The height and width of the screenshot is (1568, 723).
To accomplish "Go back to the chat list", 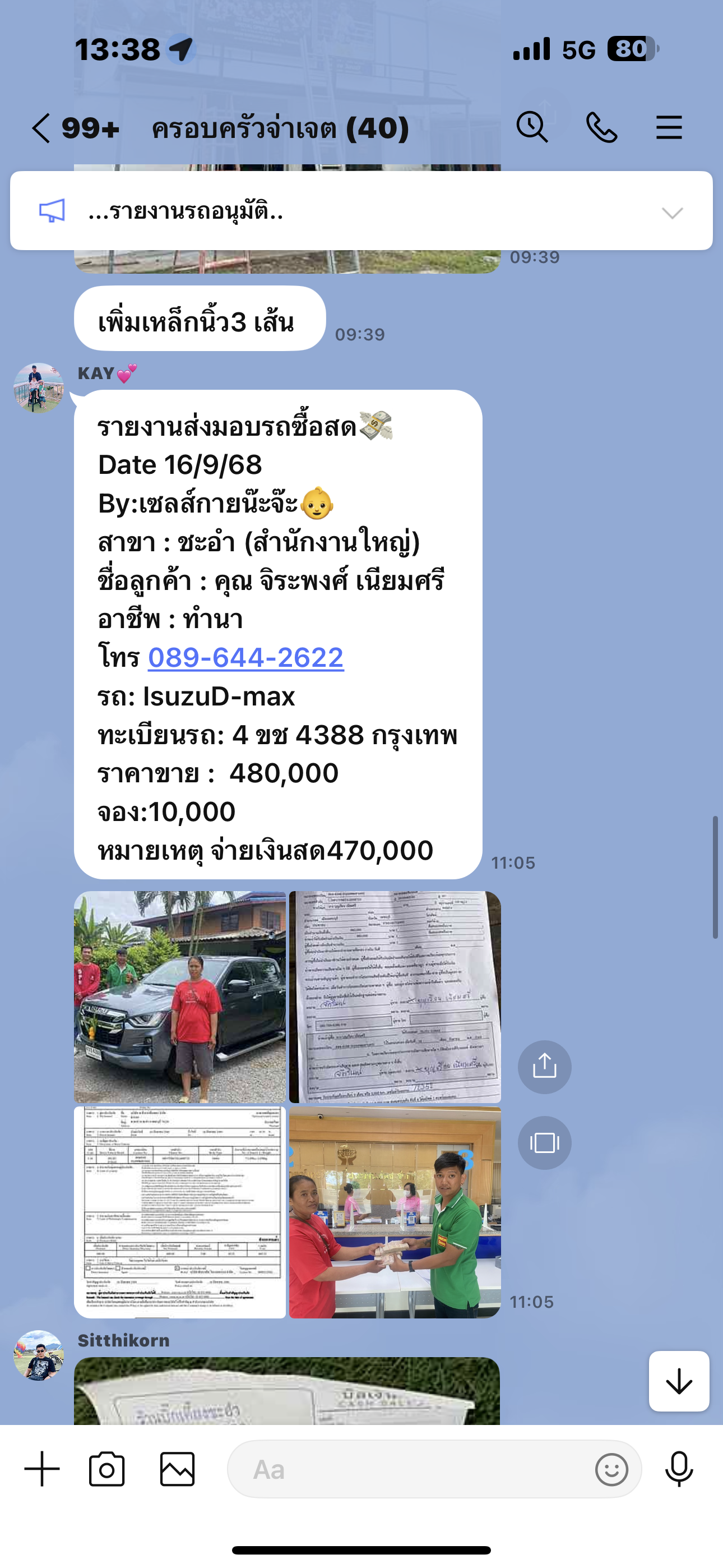I will tap(41, 128).
